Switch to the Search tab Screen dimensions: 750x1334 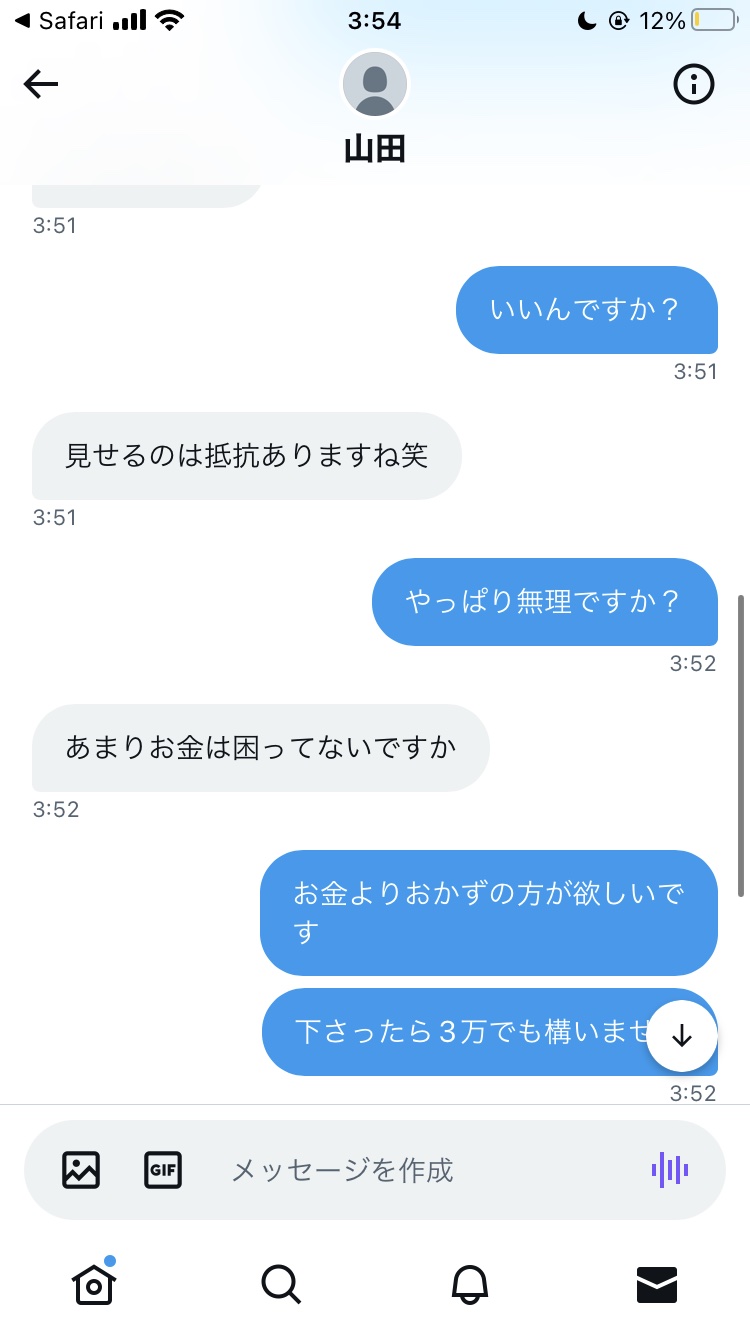(x=281, y=1284)
